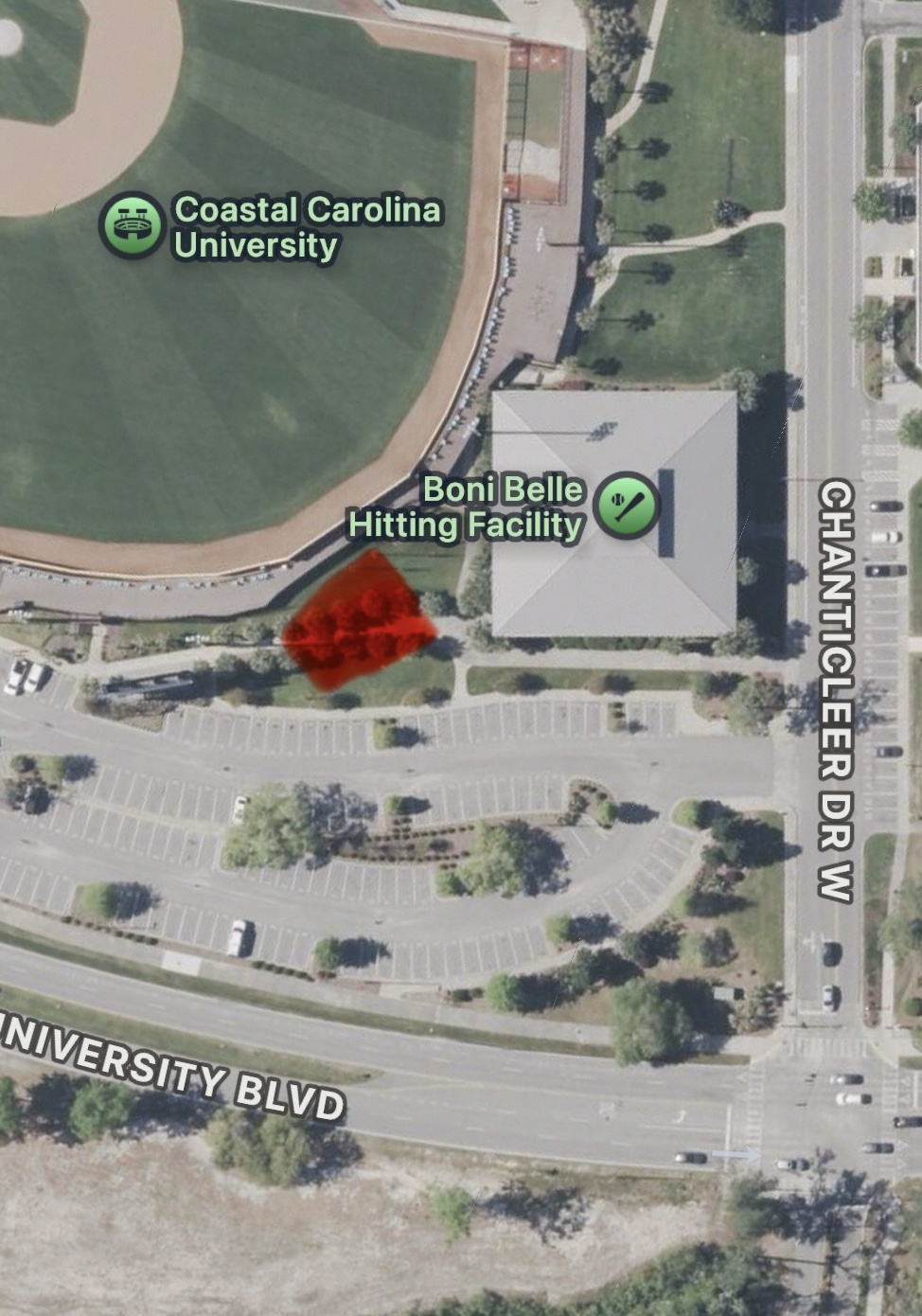Select the Boni Belle Hitting Facility marker

[627, 505]
